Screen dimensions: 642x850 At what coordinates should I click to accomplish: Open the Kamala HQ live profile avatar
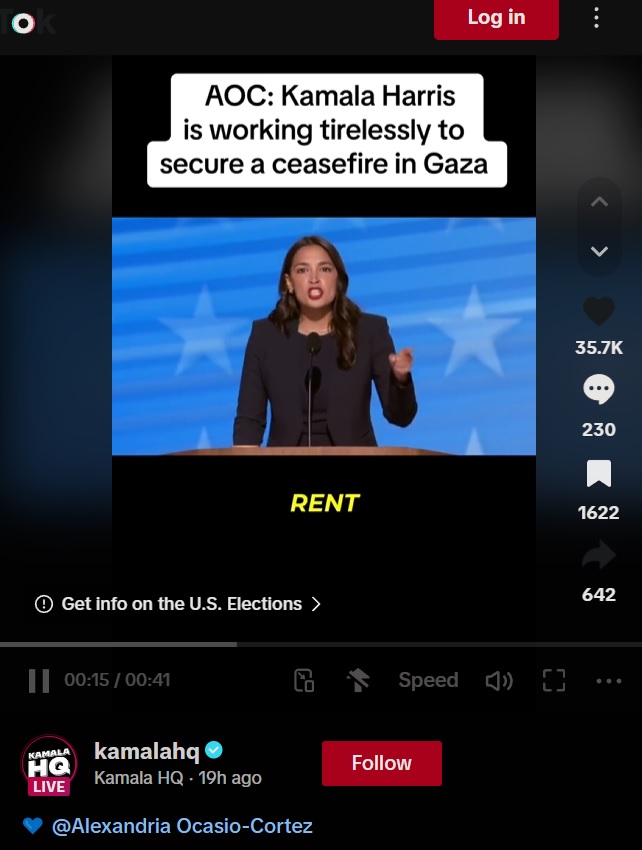coord(49,765)
